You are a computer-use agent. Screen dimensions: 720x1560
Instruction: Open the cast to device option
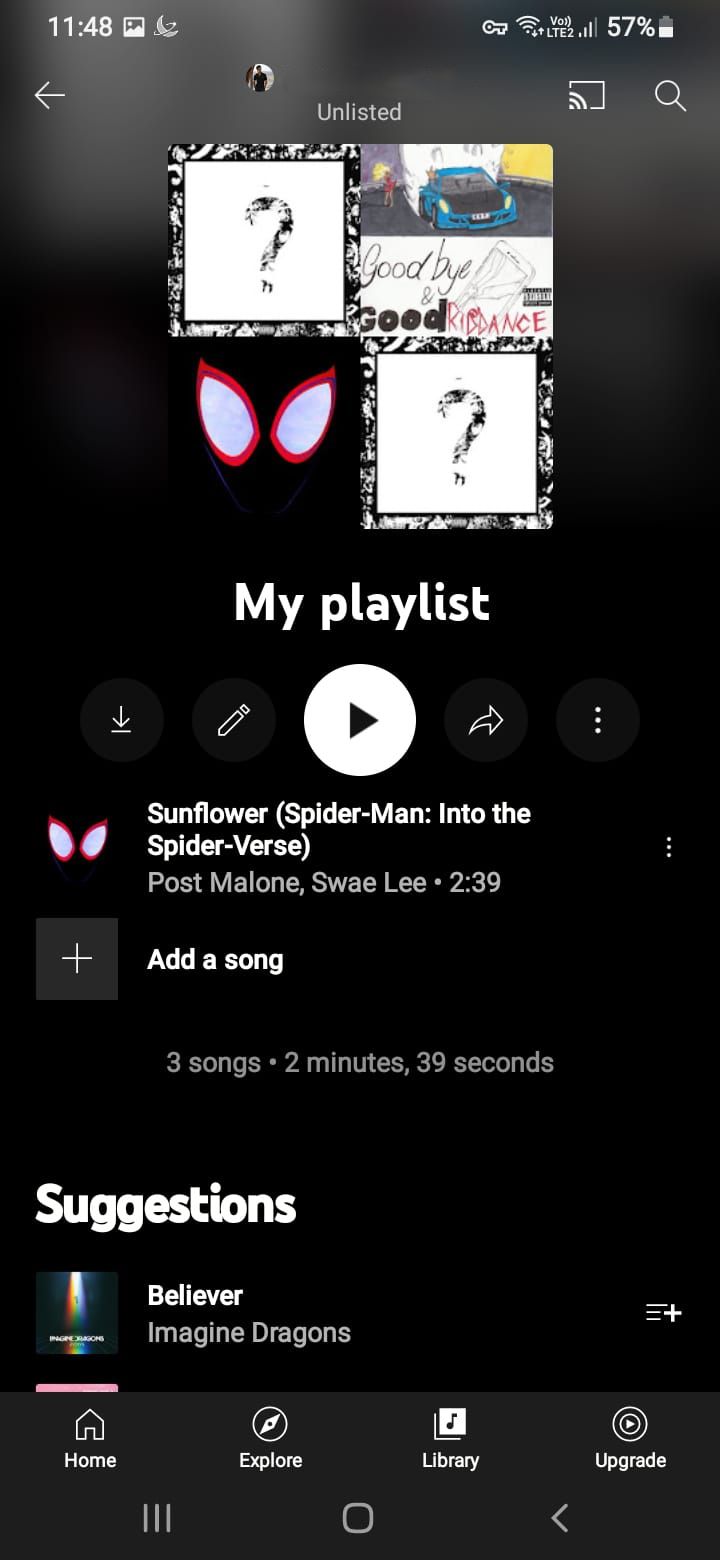tap(587, 96)
